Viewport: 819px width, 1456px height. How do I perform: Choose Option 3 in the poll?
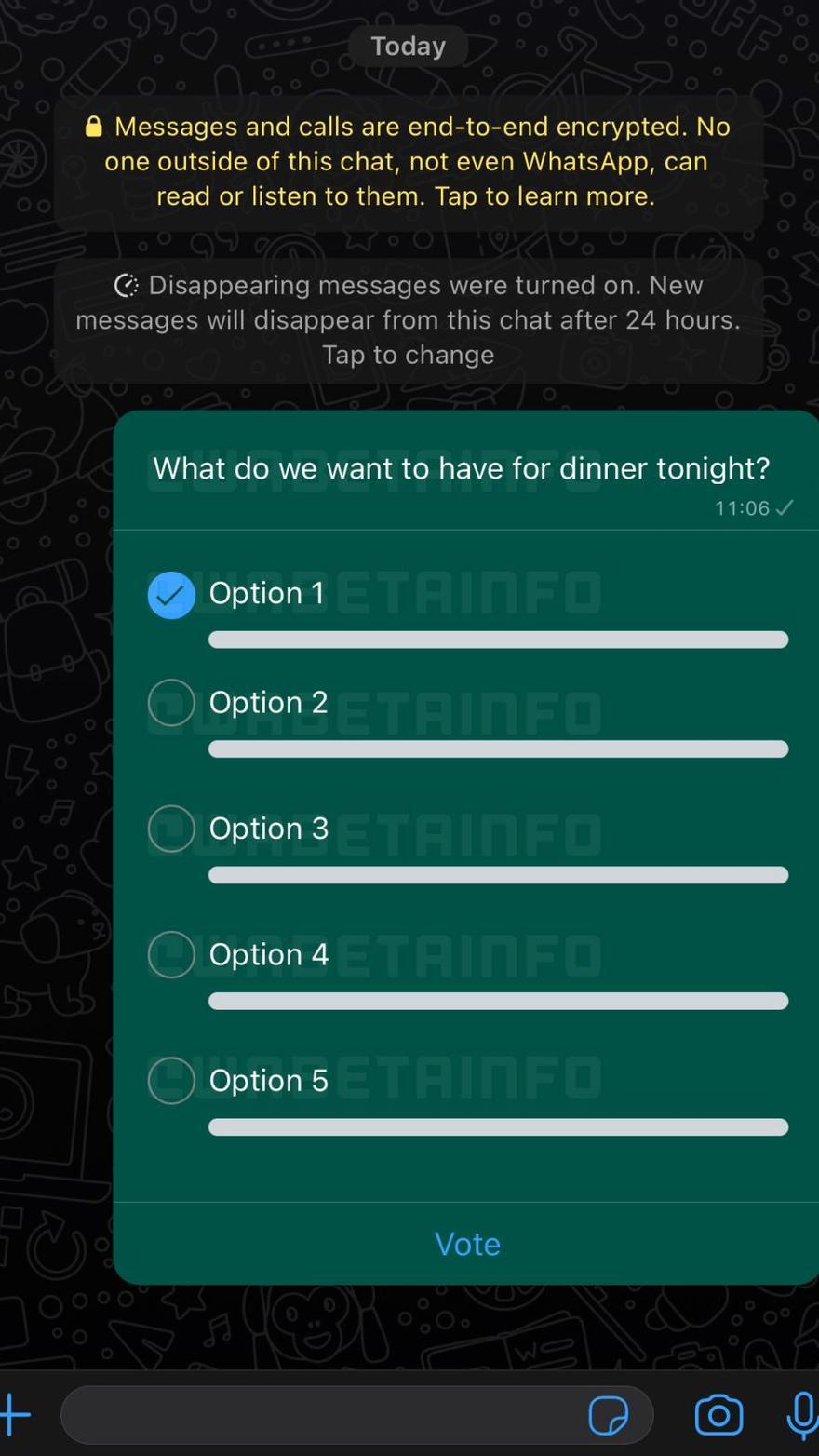click(171, 829)
